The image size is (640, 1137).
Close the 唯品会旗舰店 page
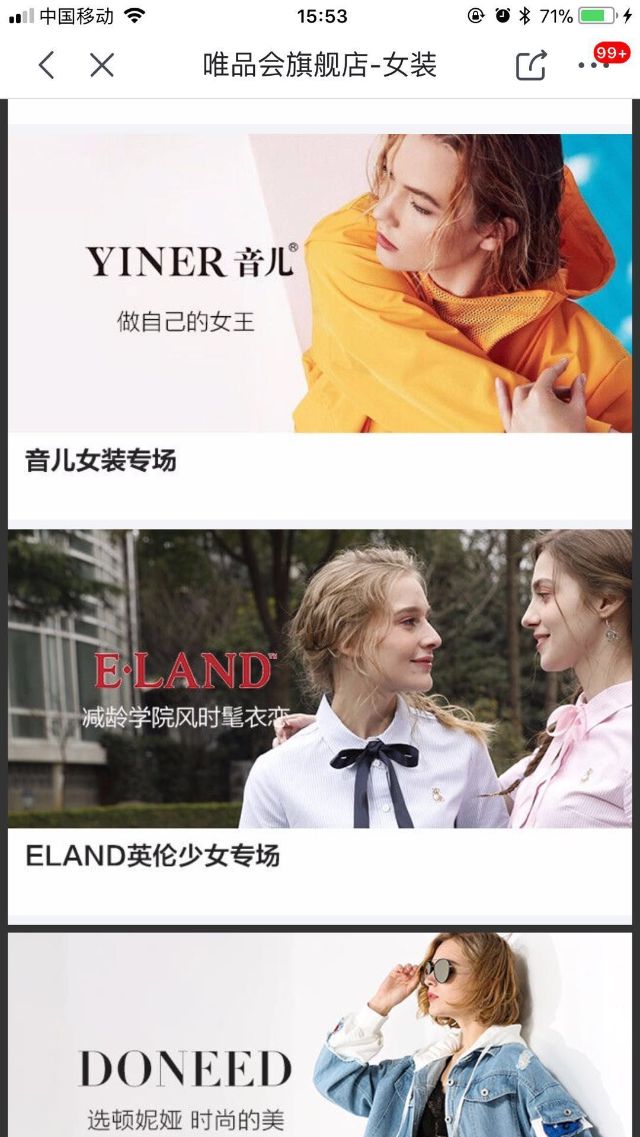[x=102, y=66]
